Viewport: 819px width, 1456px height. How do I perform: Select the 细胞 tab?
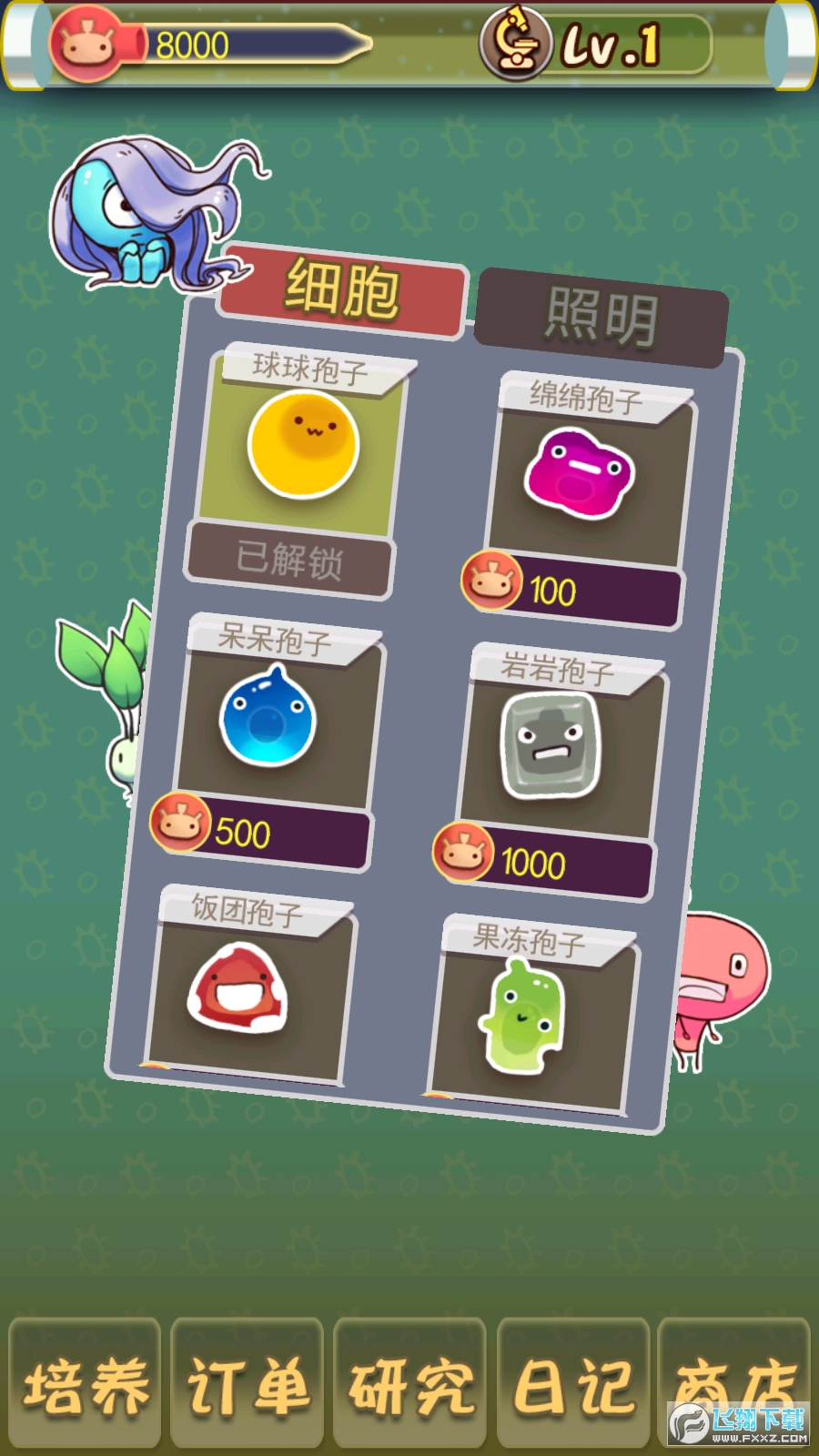[x=343, y=291]
